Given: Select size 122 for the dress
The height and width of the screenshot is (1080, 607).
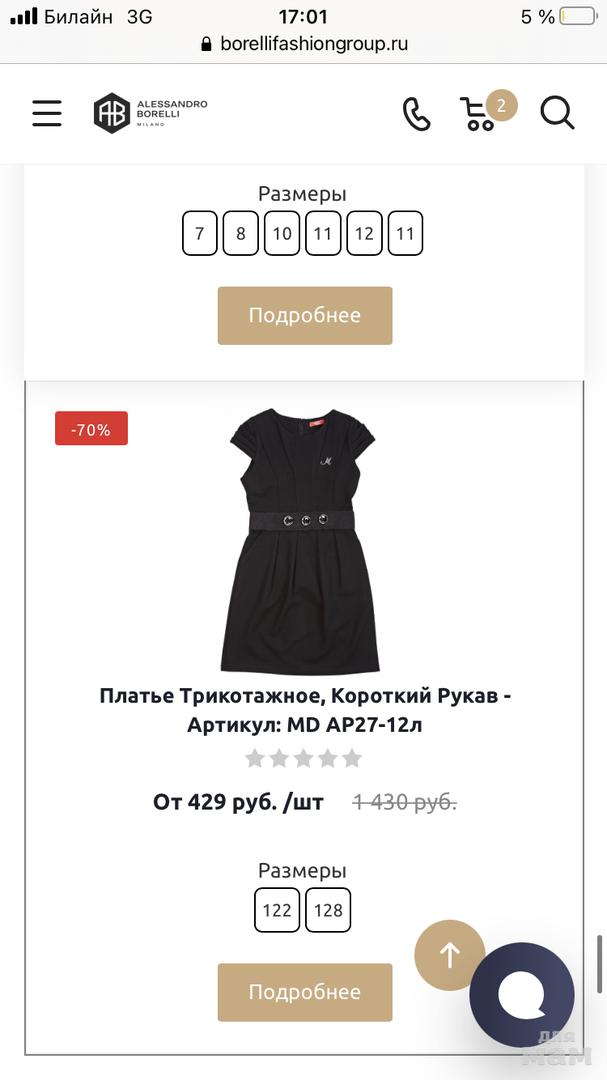Looking at the screenshot, I should point(277,910).
